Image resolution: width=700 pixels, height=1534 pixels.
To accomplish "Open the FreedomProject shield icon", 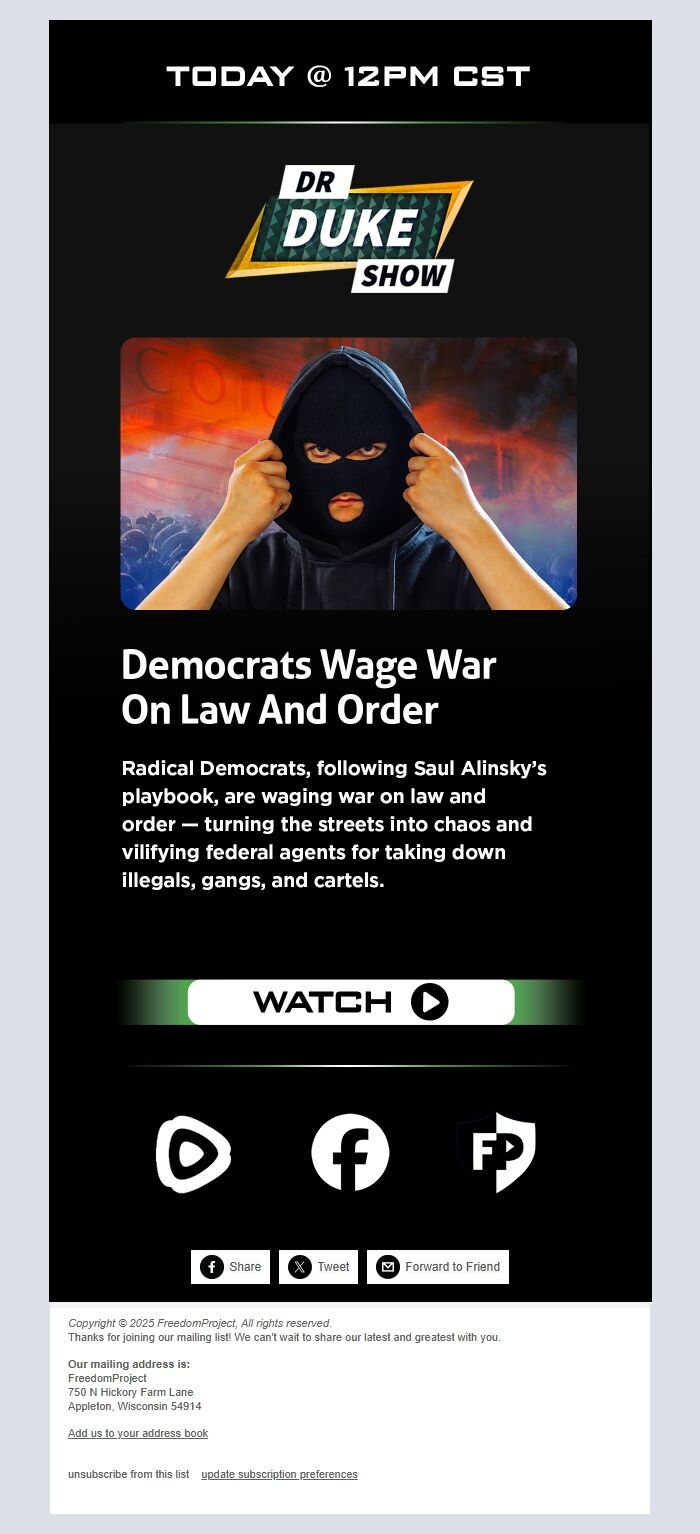I will click(496, 1153).
